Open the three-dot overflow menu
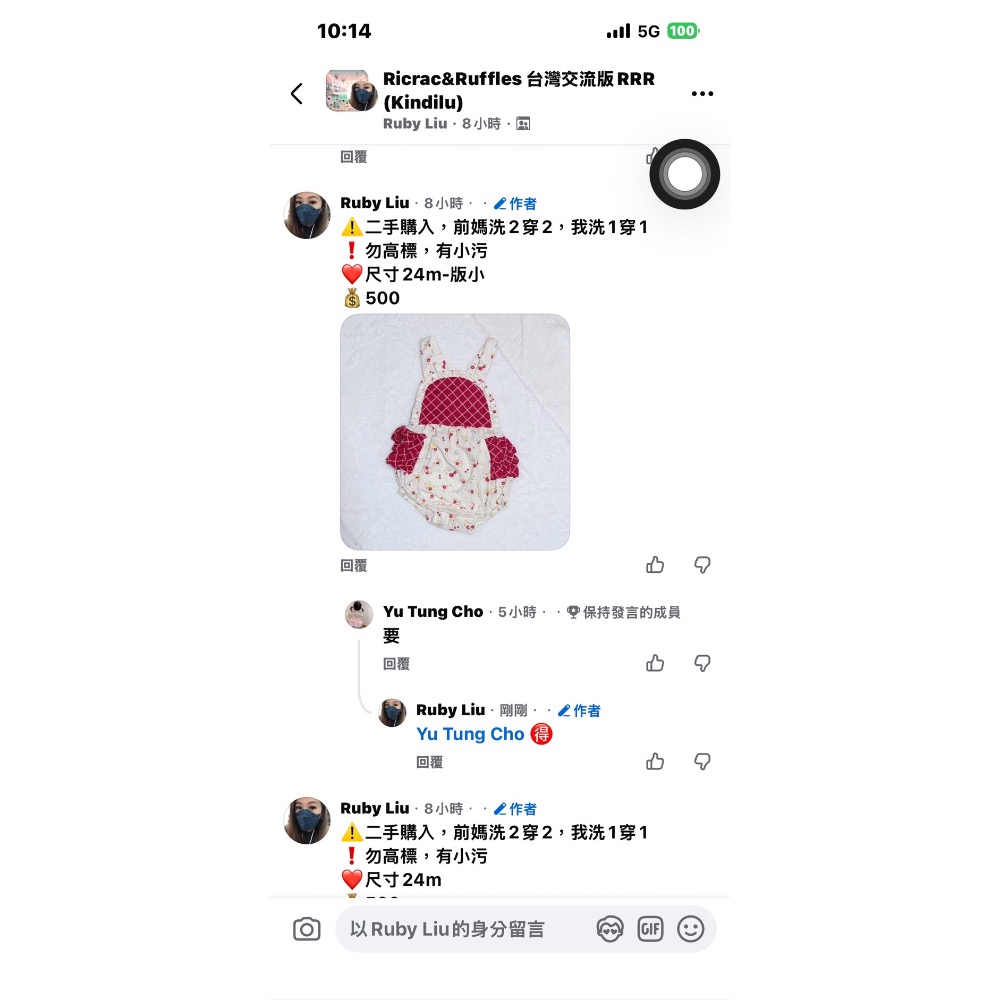This screenshot has height=1000, width=1000. pyautogui.click(x=702, y=94)
